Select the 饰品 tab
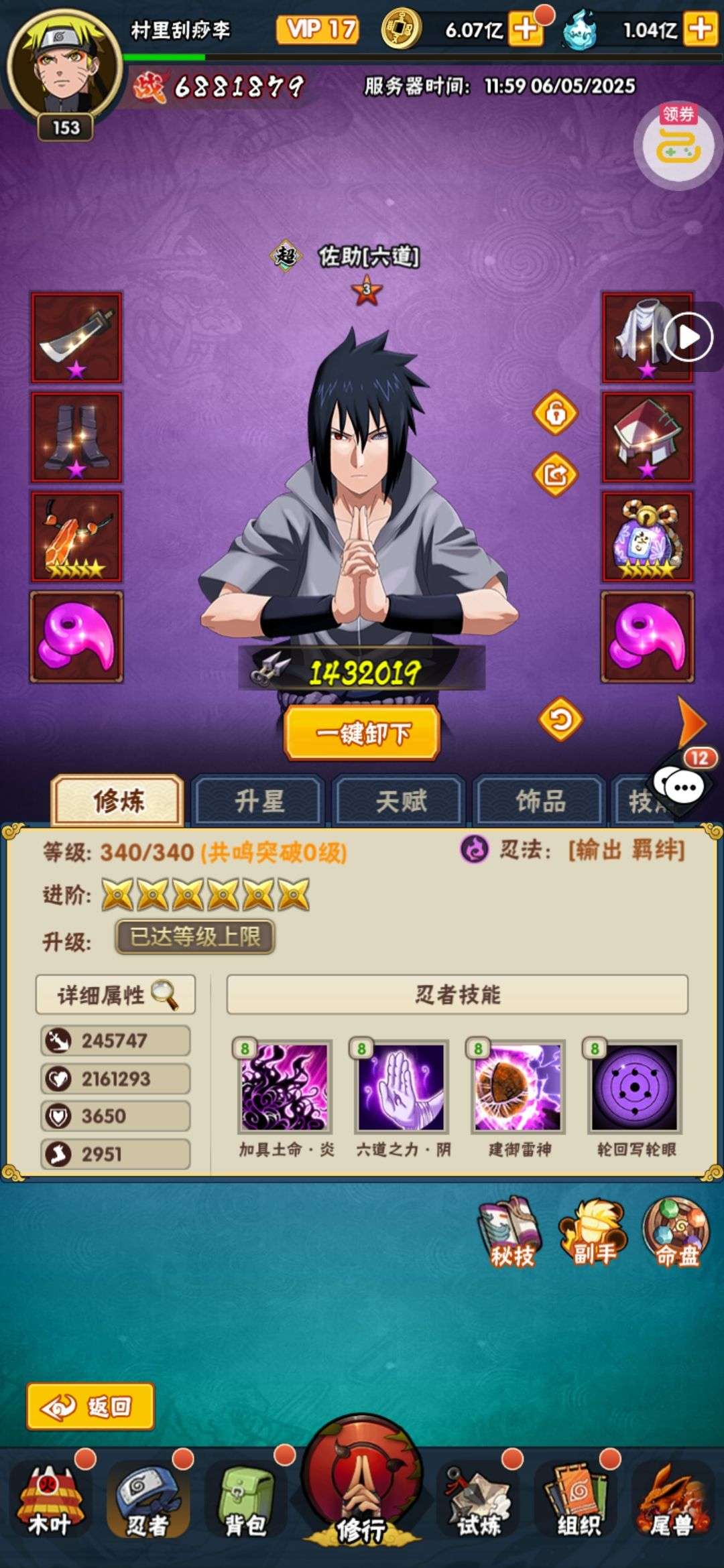This screenshot has height=1568, width=724. pos(540,800)
